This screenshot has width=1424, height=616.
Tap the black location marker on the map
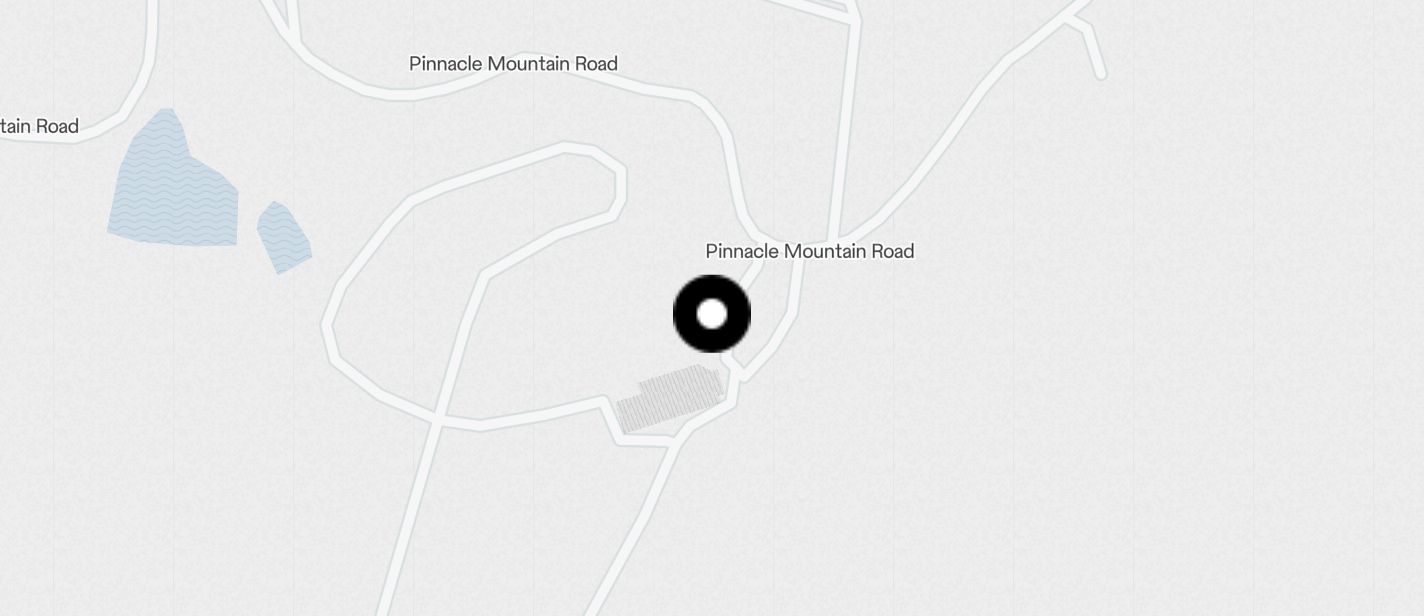[x=711, y=314]
